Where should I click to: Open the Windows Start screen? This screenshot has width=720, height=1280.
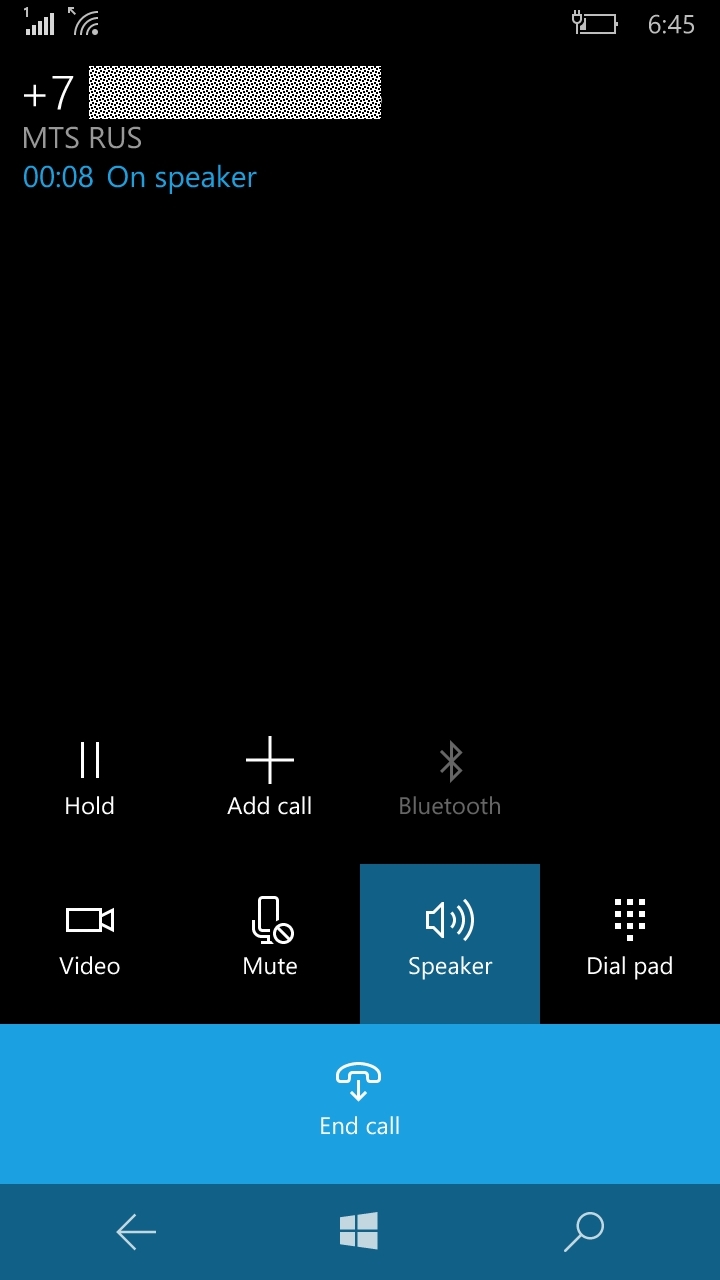(x=359, y=1231)
